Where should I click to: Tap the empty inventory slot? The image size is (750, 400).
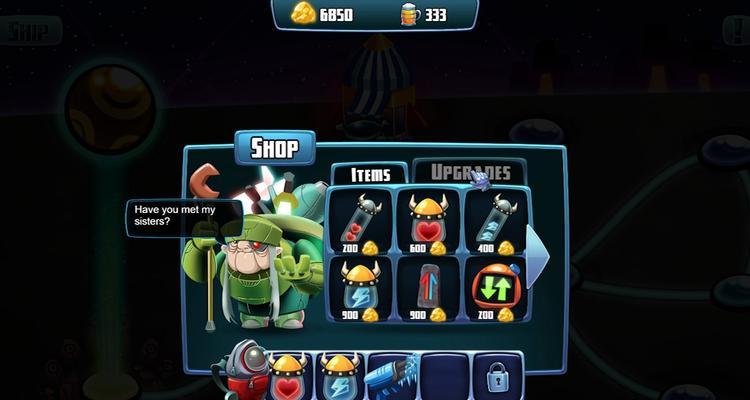tap(443, 377)
